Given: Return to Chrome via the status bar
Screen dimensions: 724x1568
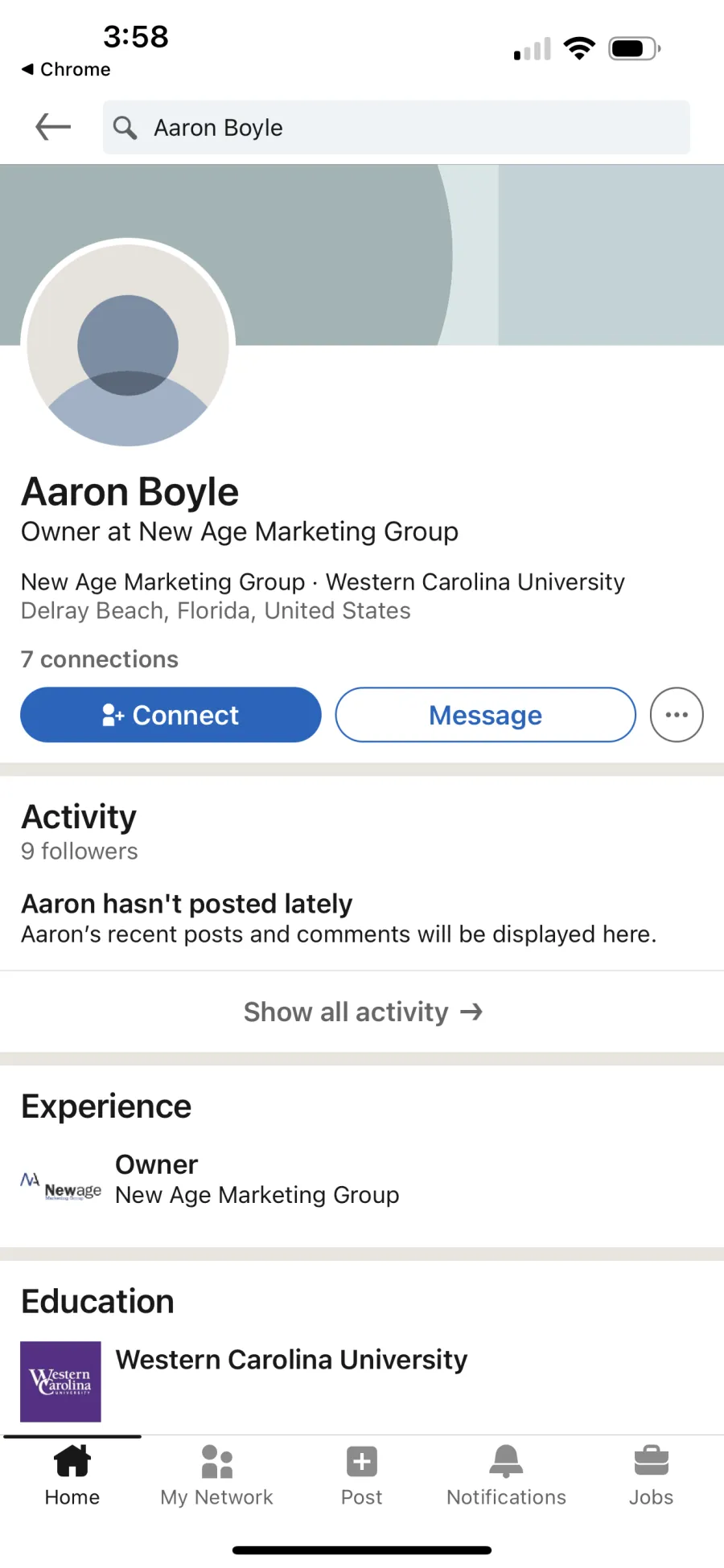Looking at the screenshot, I should pos(66,69).
